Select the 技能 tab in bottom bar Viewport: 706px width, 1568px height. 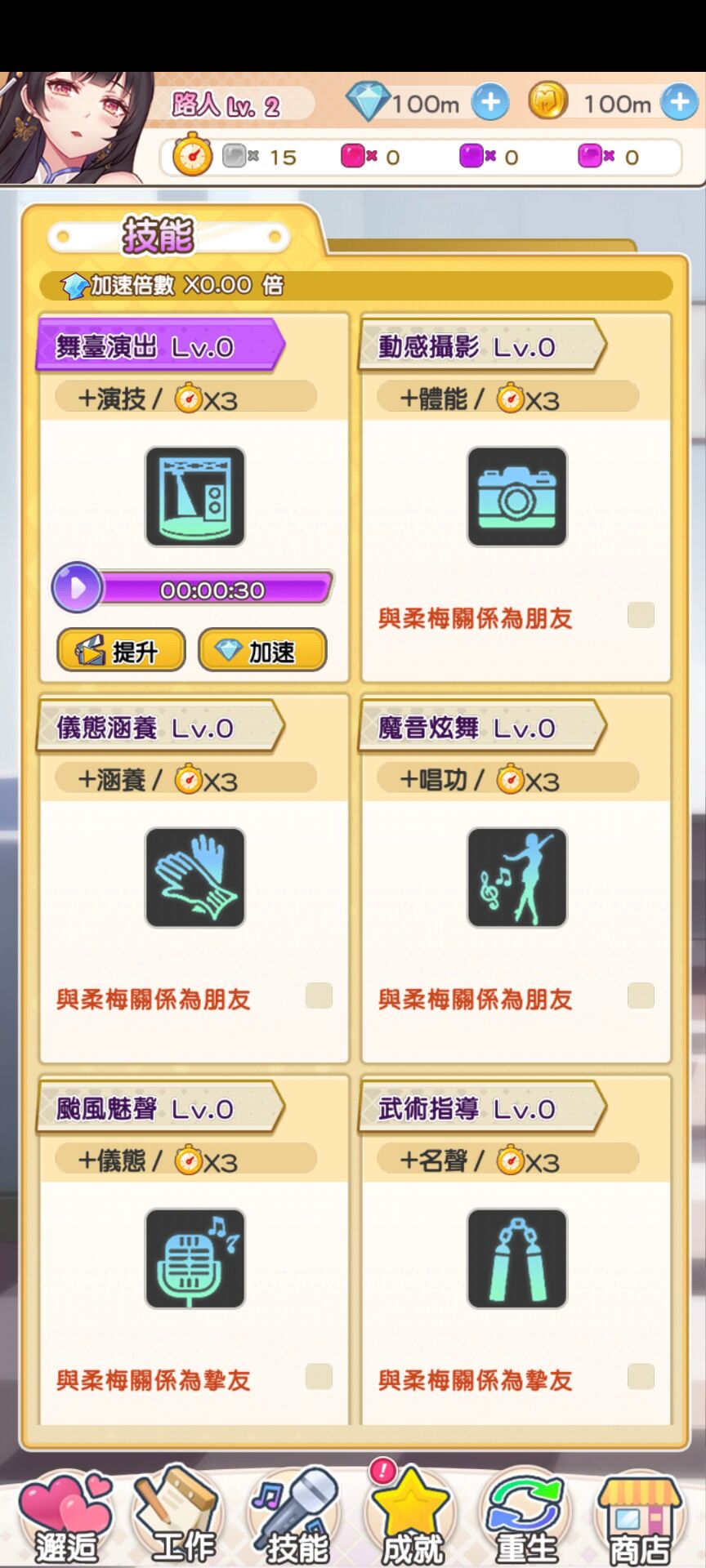(x=296, y=1517)
